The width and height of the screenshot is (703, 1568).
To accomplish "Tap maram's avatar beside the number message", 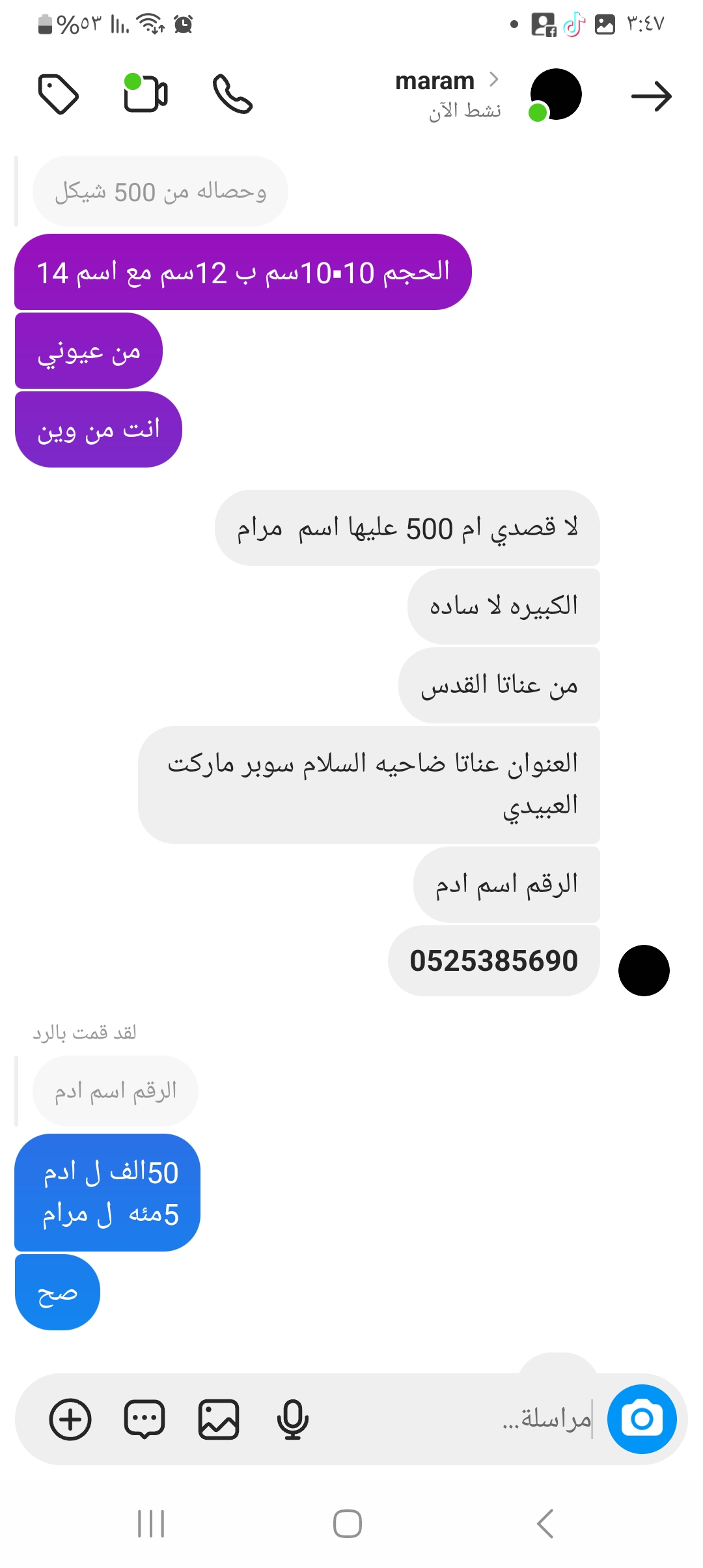I will (643, 970).
